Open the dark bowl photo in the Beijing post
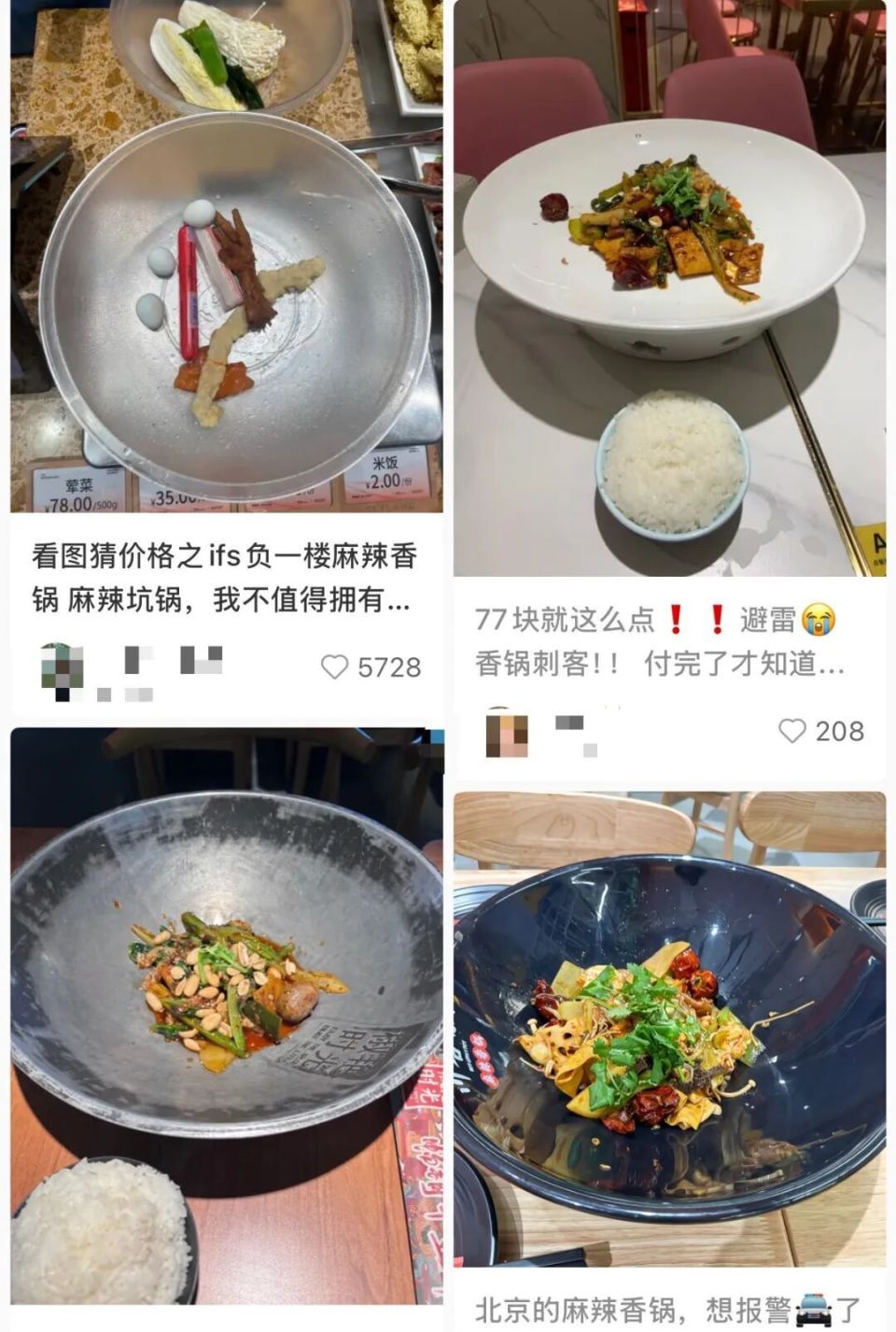This screenshot has height=1332, width=896. (x=670, y=1027)
